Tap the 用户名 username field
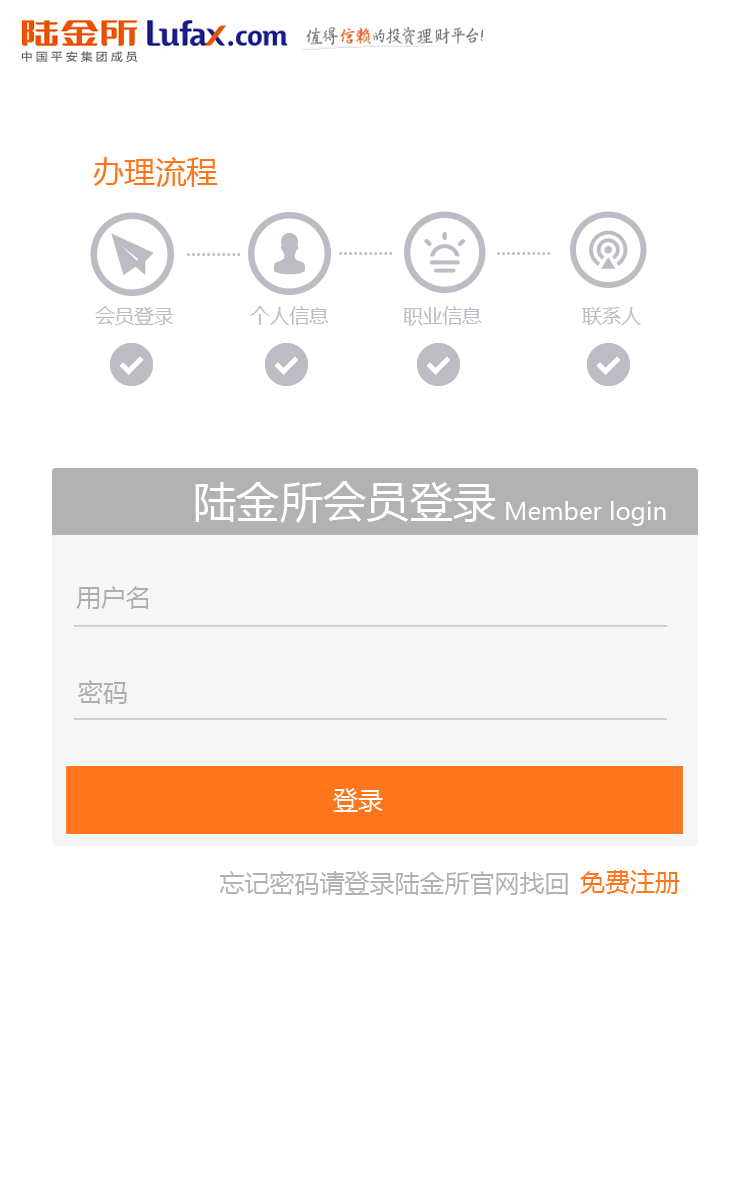Screen dimensions: 750x1194 pos(370,599)
